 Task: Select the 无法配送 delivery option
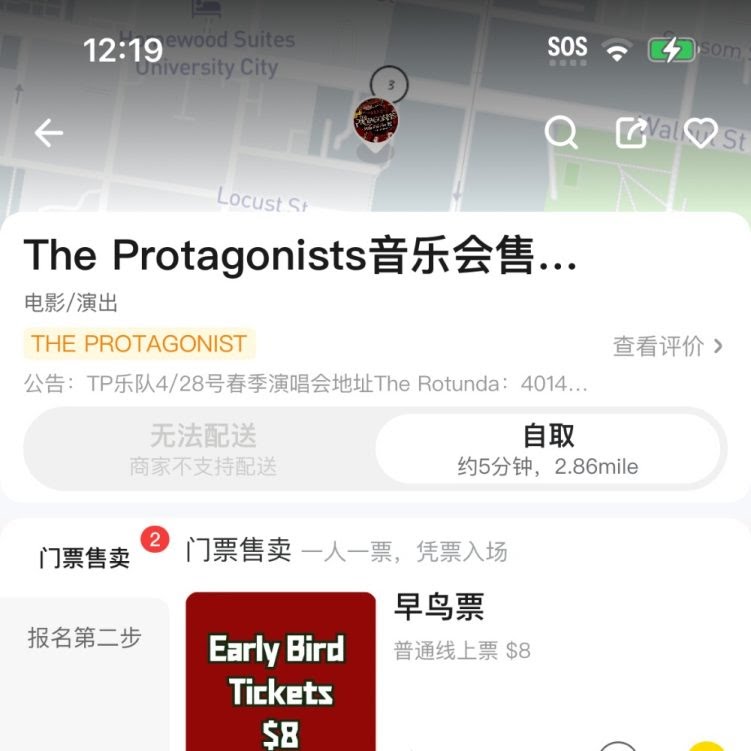202,449
